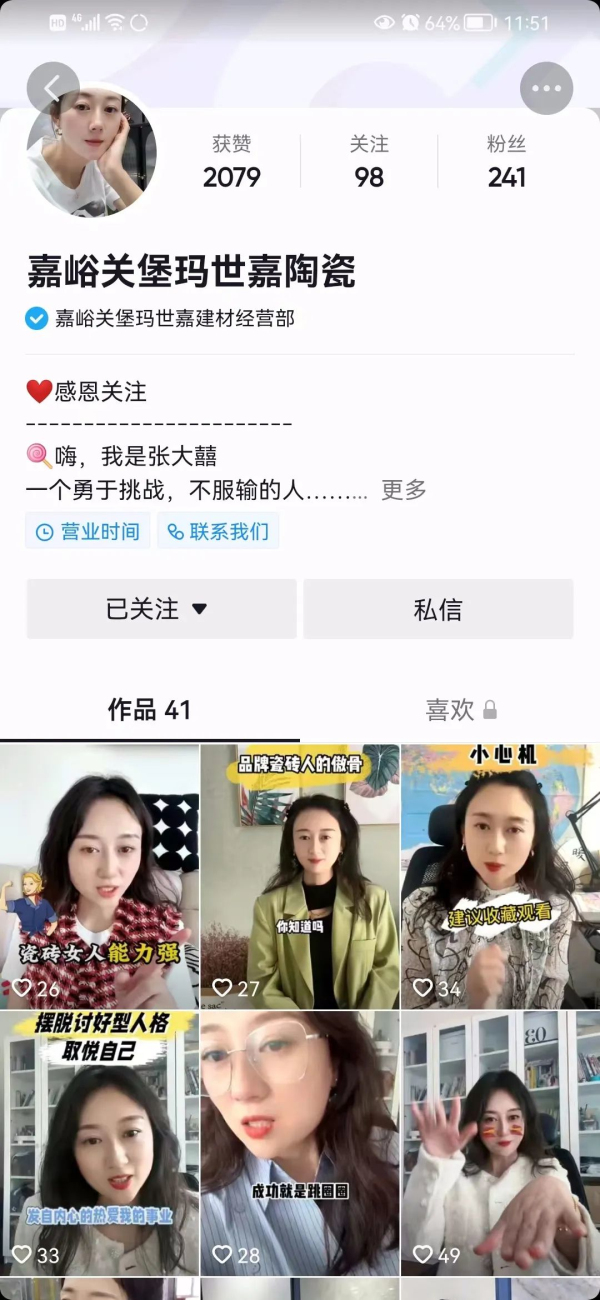600x1300 pixels.
Task: Open the video with 49 likes
Action: pyautogui.click(x=500, y=1142)
